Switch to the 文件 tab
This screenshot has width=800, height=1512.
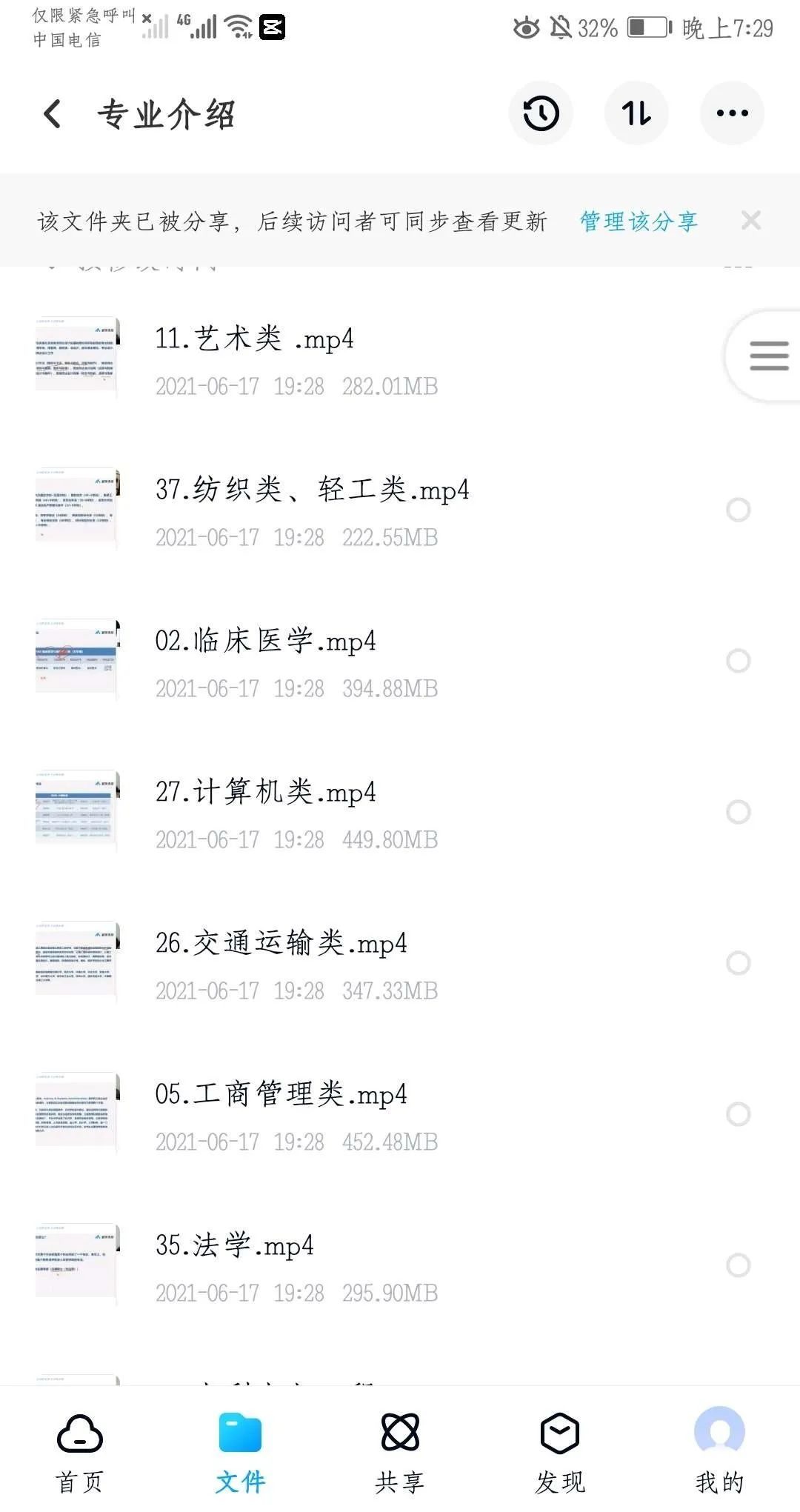[x=240, y=1434]
